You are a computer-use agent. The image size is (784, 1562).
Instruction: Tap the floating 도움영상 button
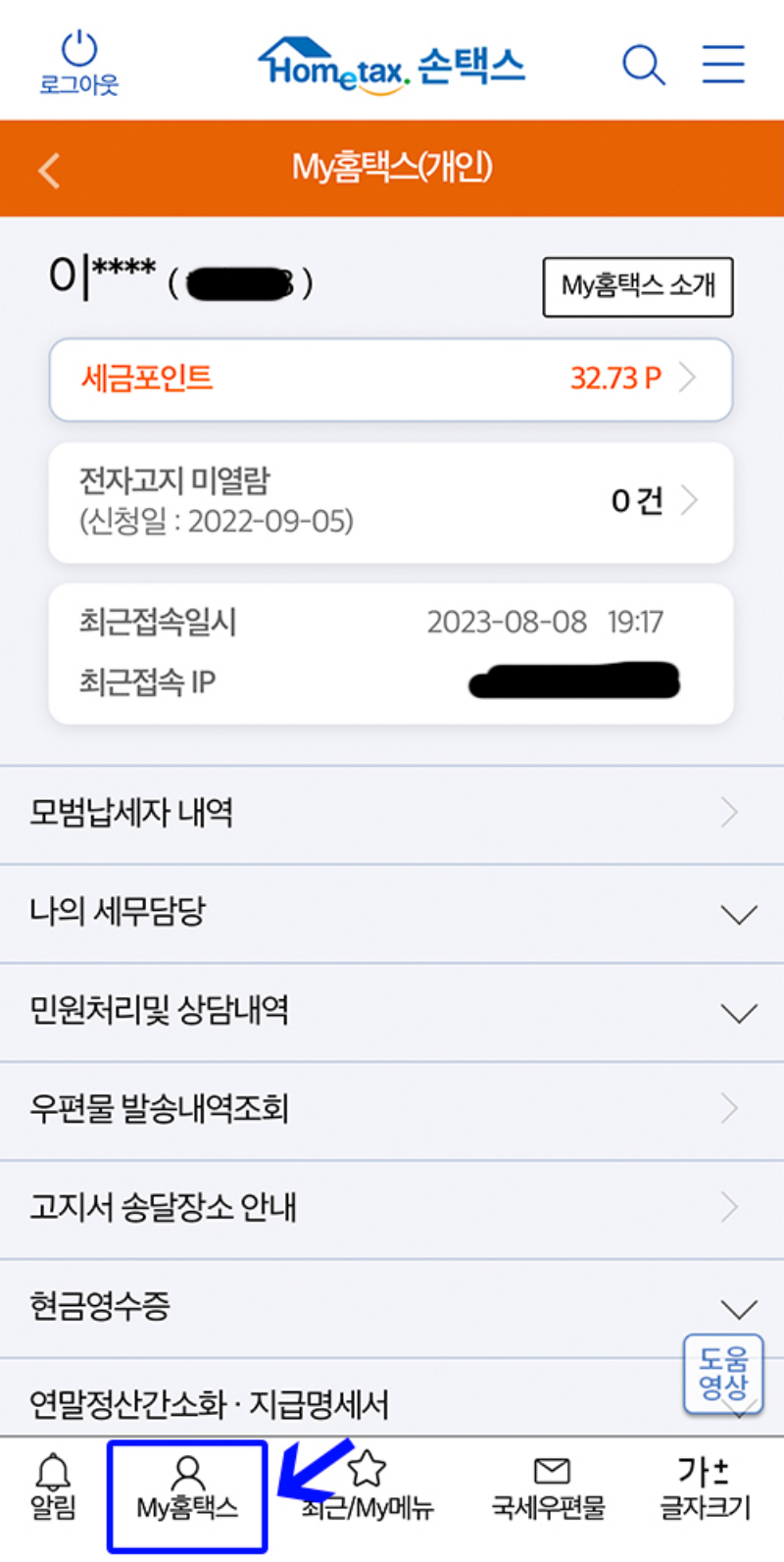coord(722,1373)
